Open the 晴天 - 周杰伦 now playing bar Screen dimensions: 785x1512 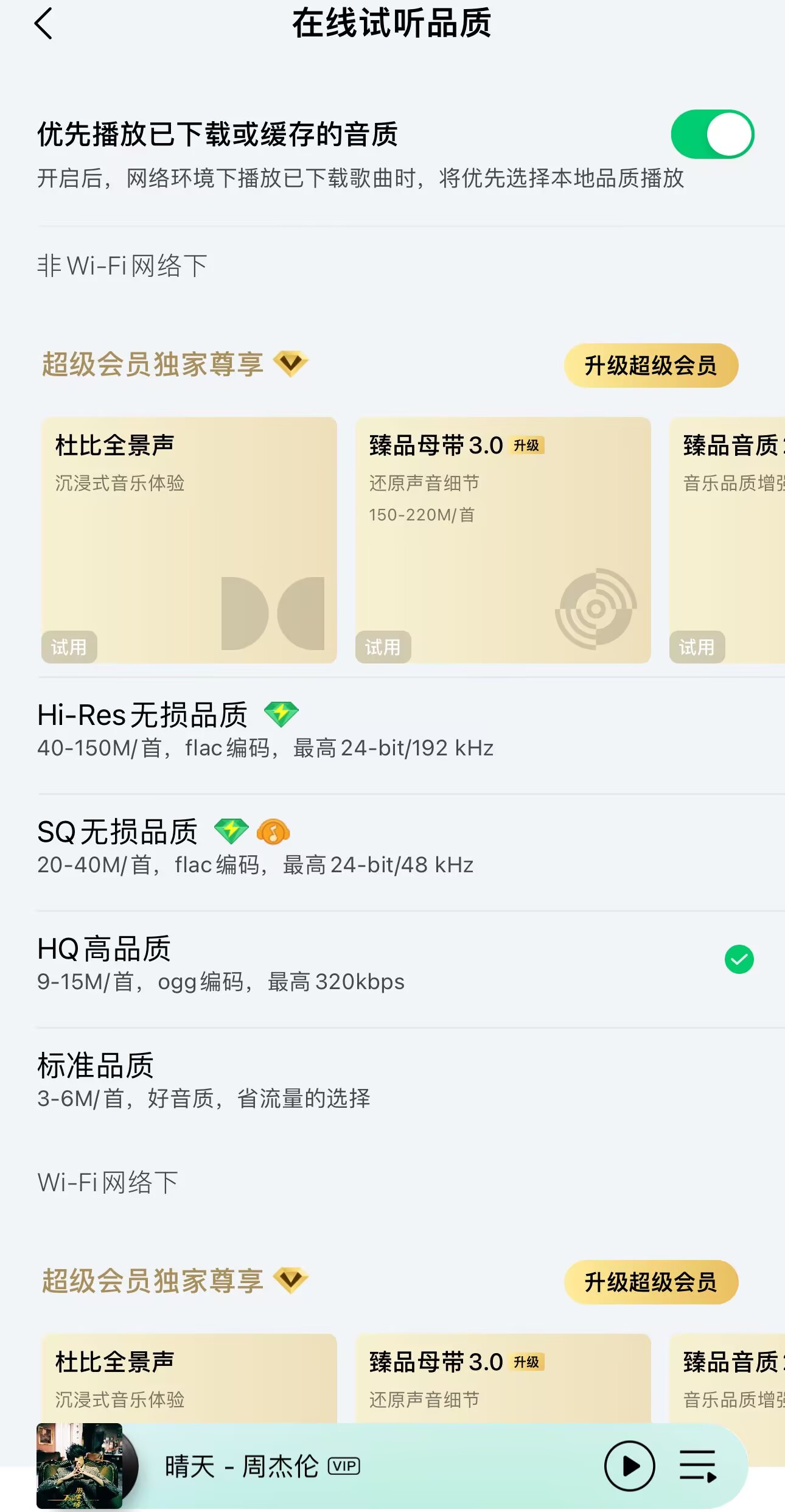[304, 1466]
